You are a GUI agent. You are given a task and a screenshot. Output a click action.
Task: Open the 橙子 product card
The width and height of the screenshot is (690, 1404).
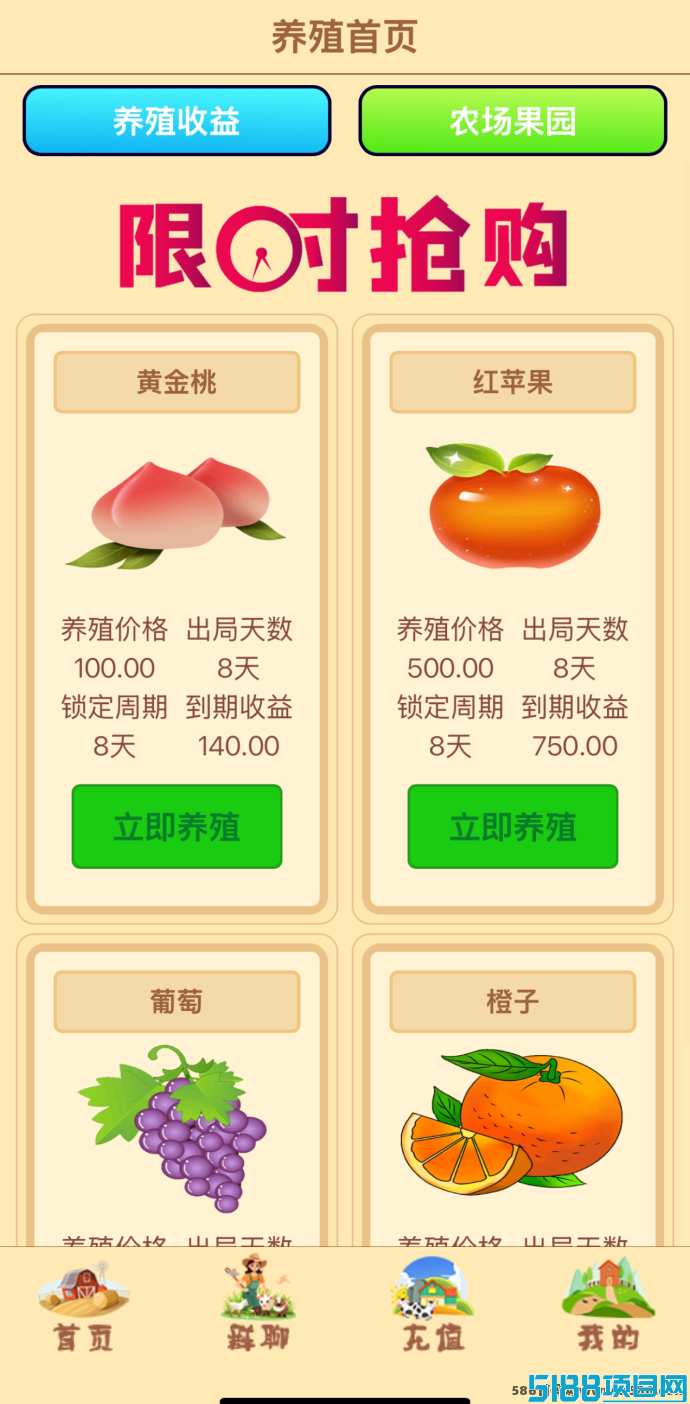click(513, 1090)
